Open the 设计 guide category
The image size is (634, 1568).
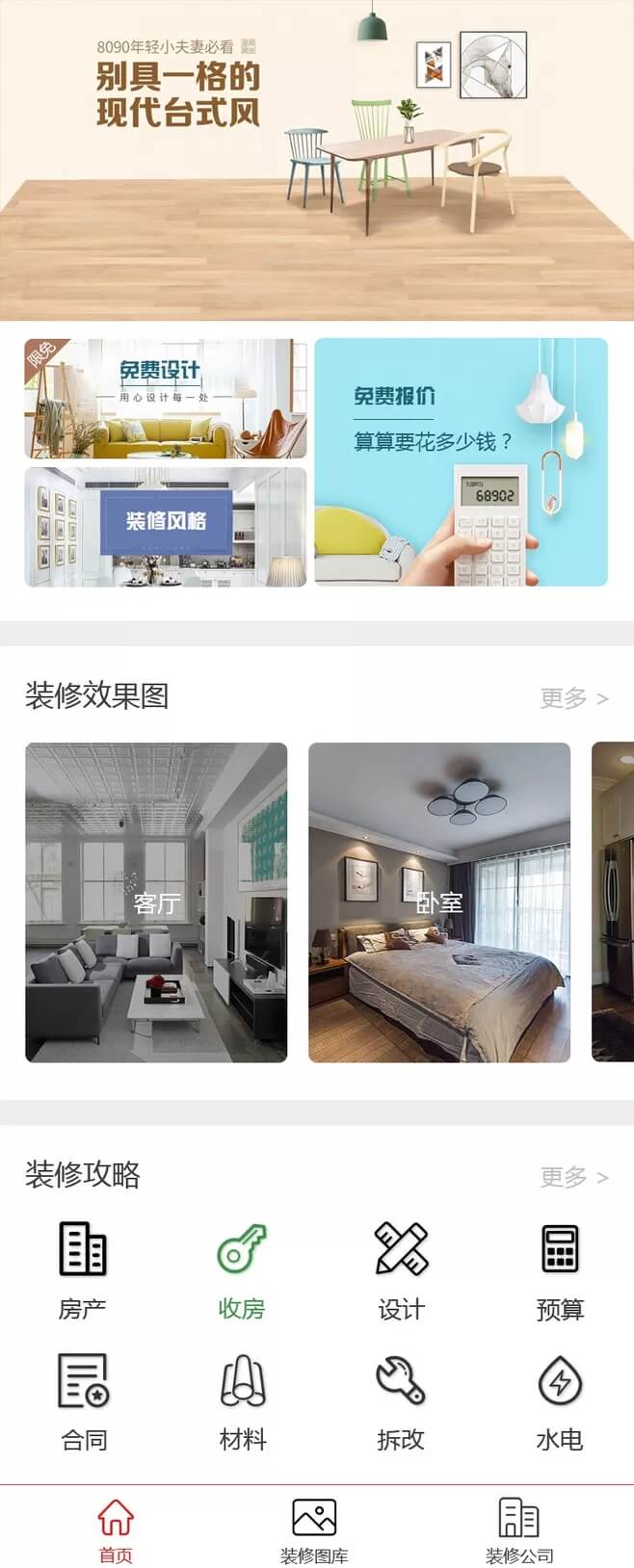click(401, 1269)
